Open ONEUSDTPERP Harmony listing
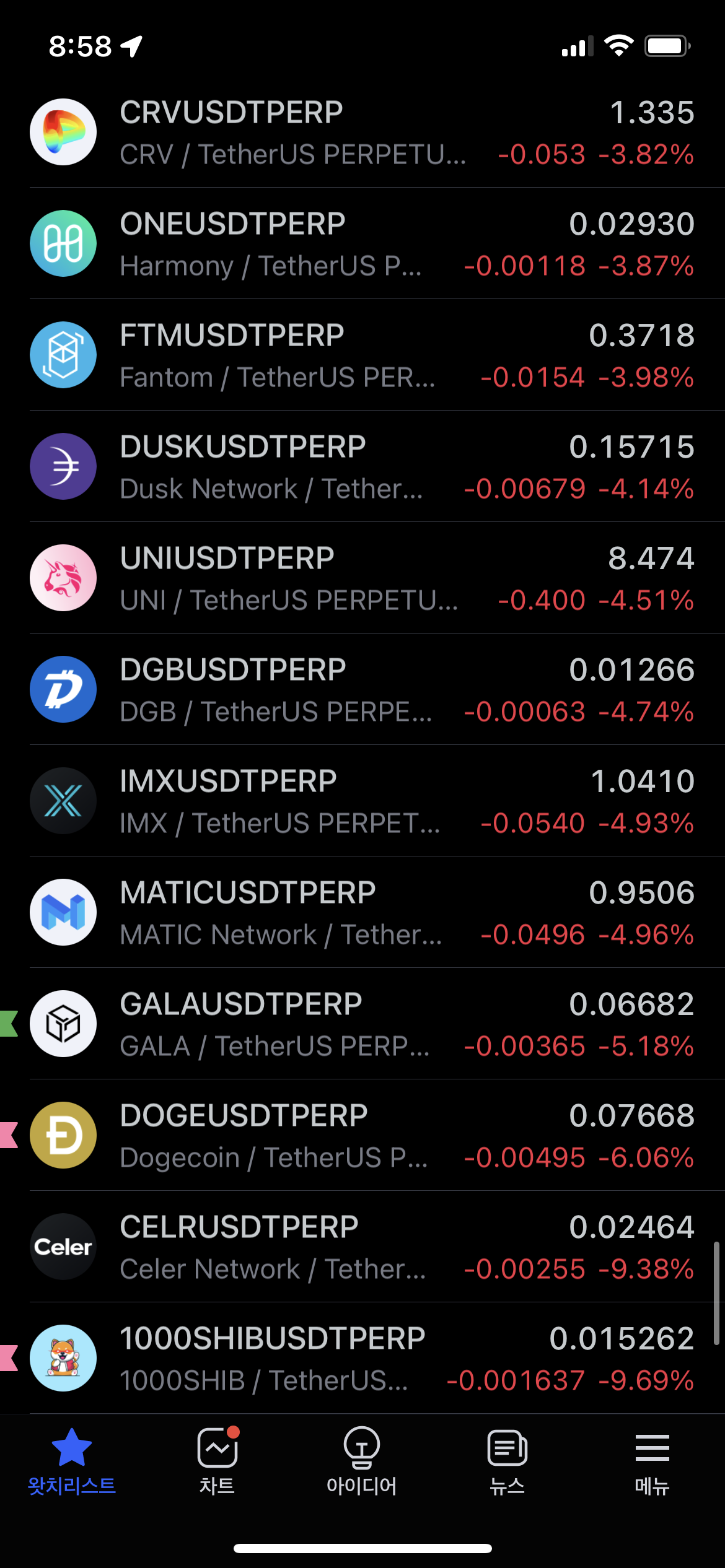 tap(362, 243)
